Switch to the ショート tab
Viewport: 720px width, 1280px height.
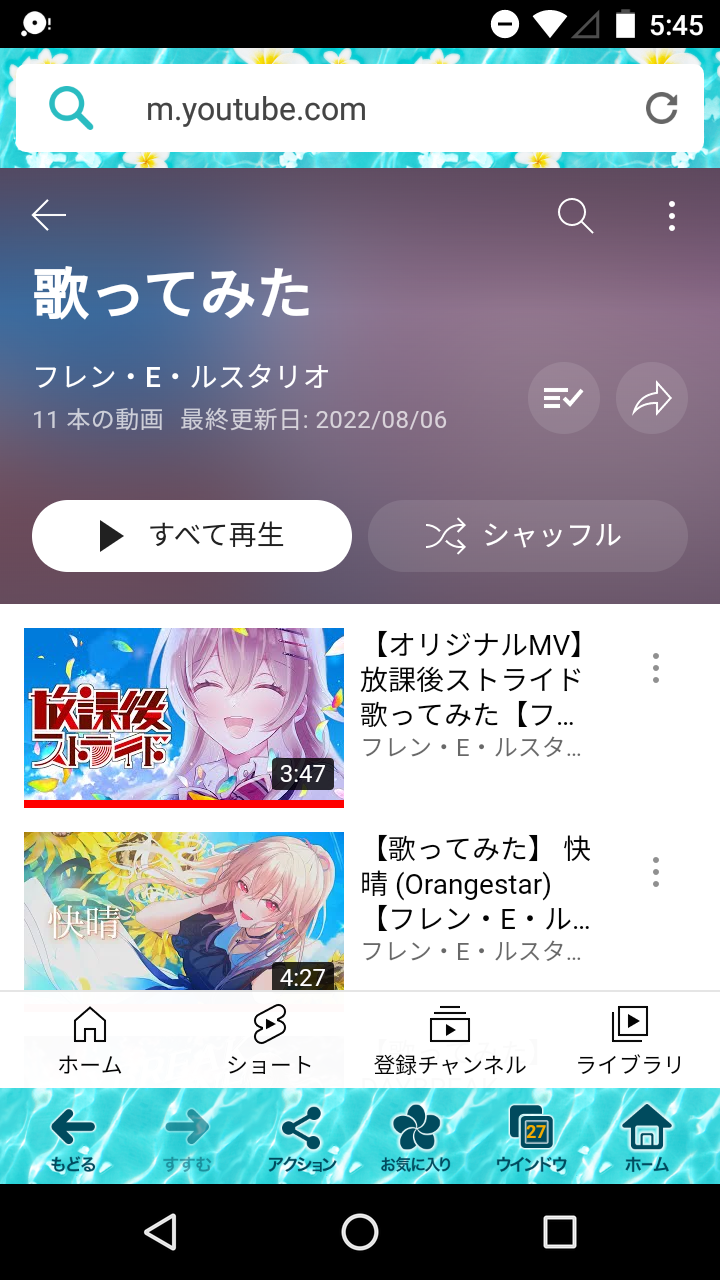click(269, 1040)
